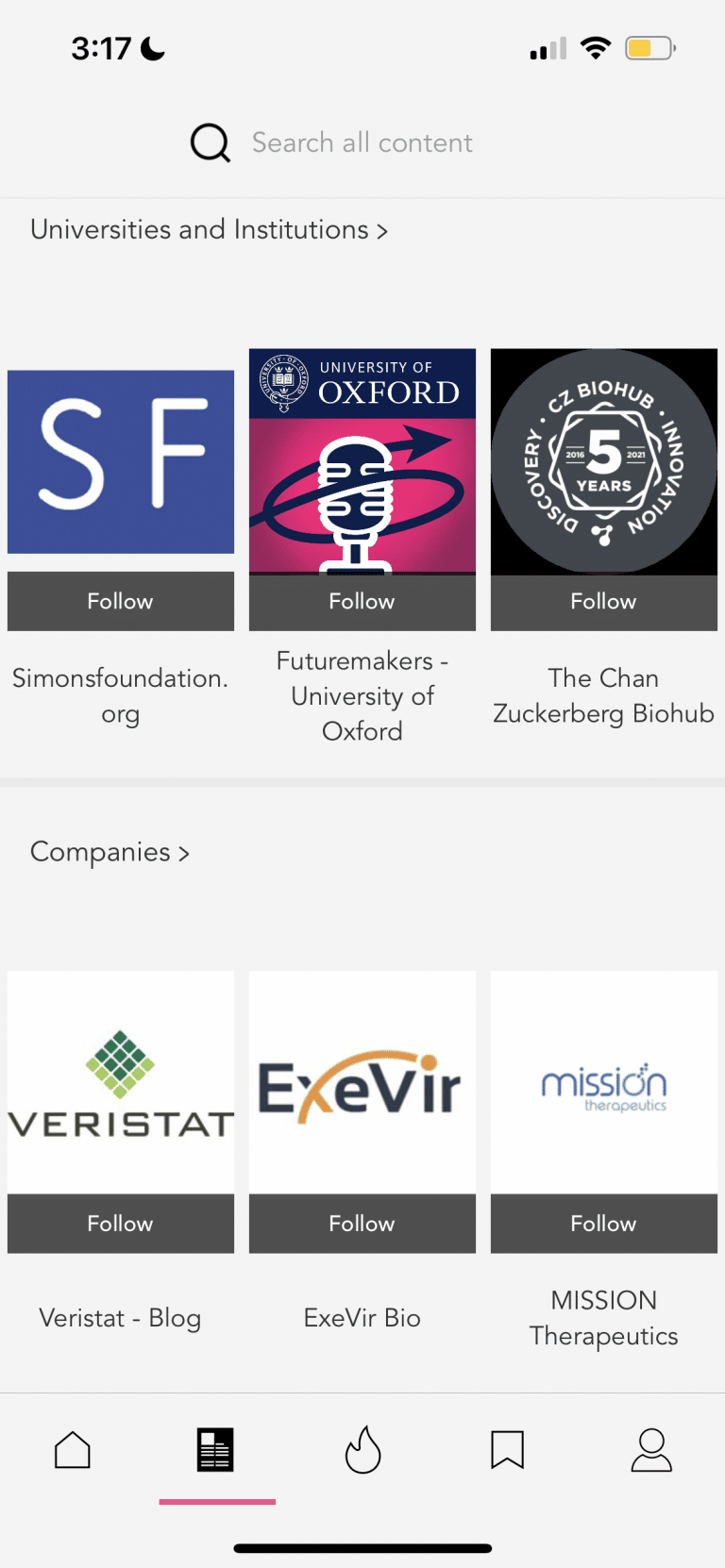
Task: Open trending content via flame icon
Action: [362, 1450]
